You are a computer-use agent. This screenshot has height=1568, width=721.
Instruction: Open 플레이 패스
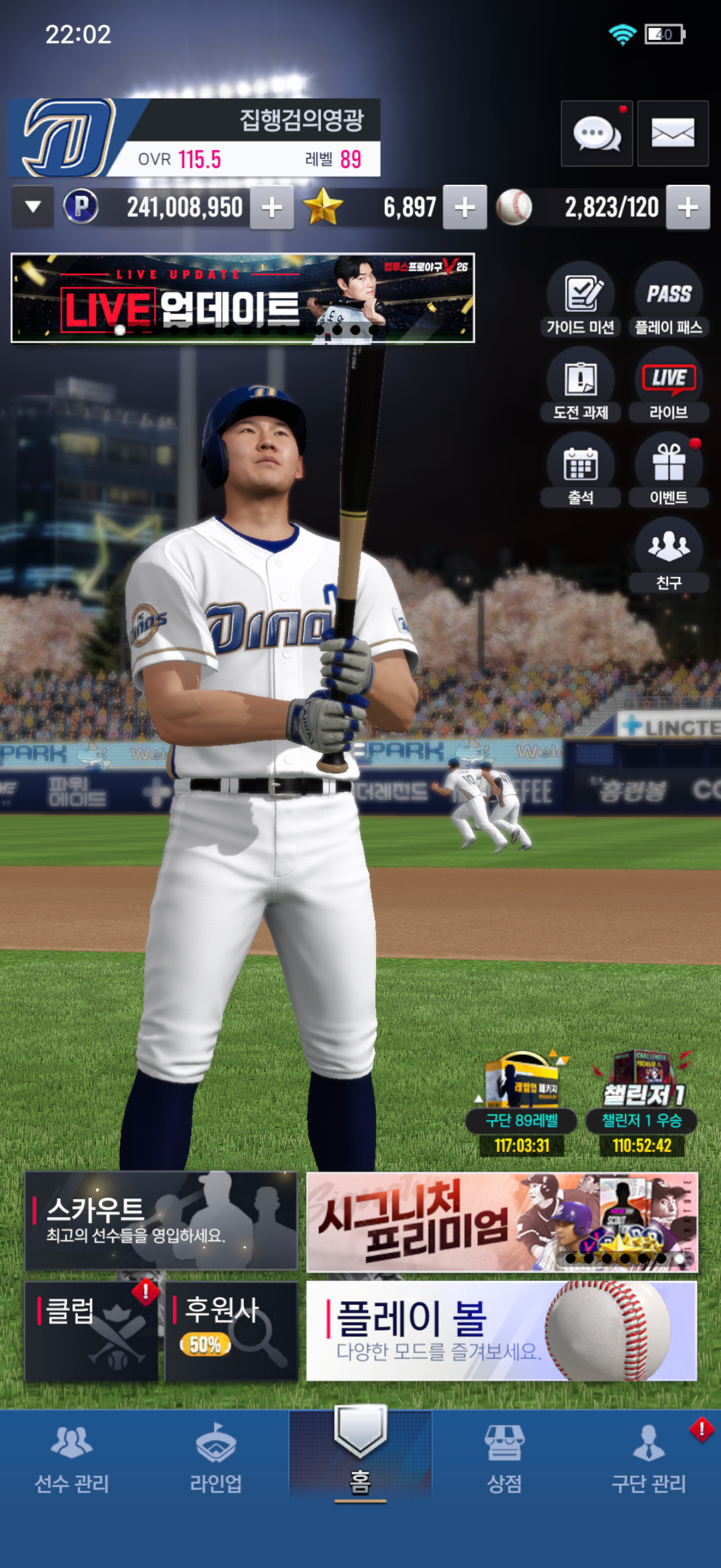click(668, 300)
